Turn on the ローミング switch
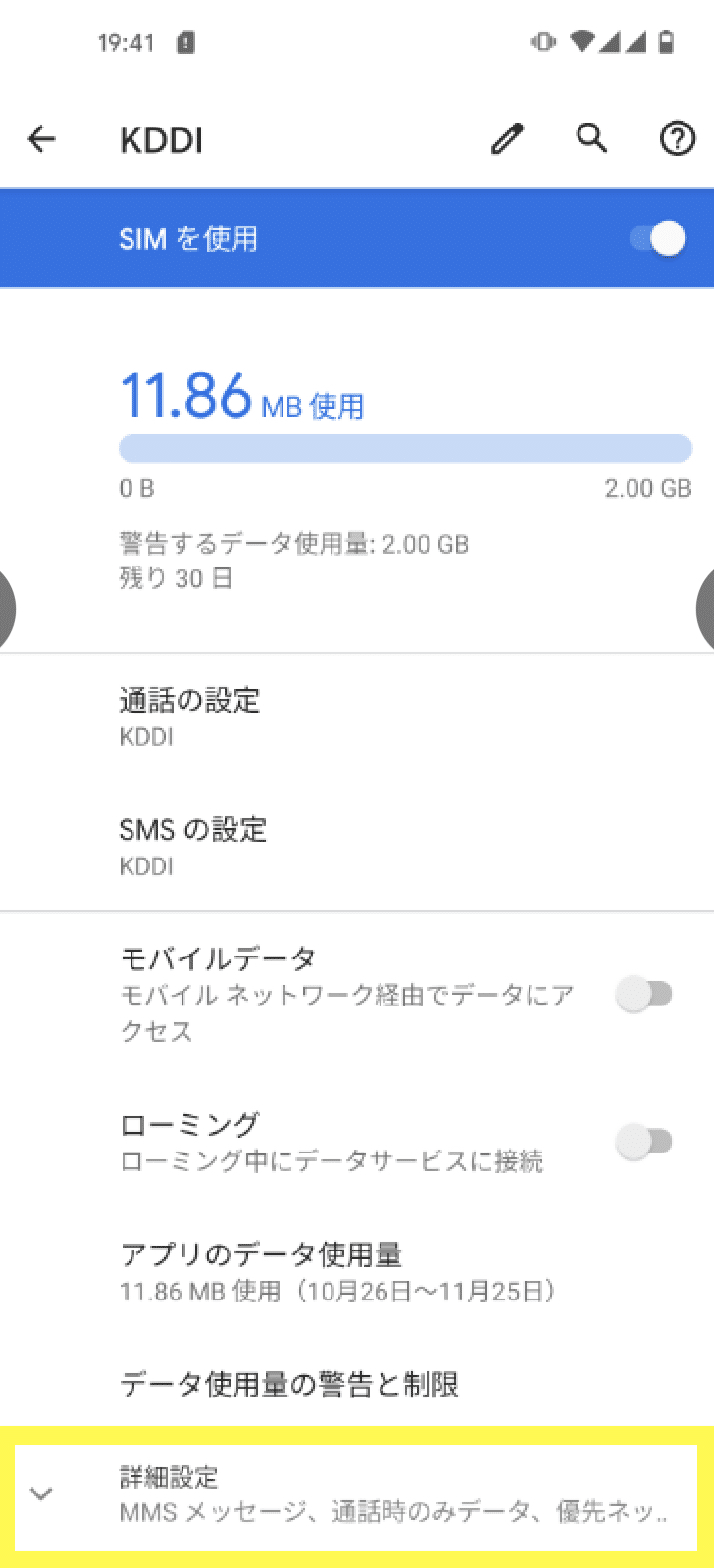The image size is (714, 1568). click(644, 1141)
